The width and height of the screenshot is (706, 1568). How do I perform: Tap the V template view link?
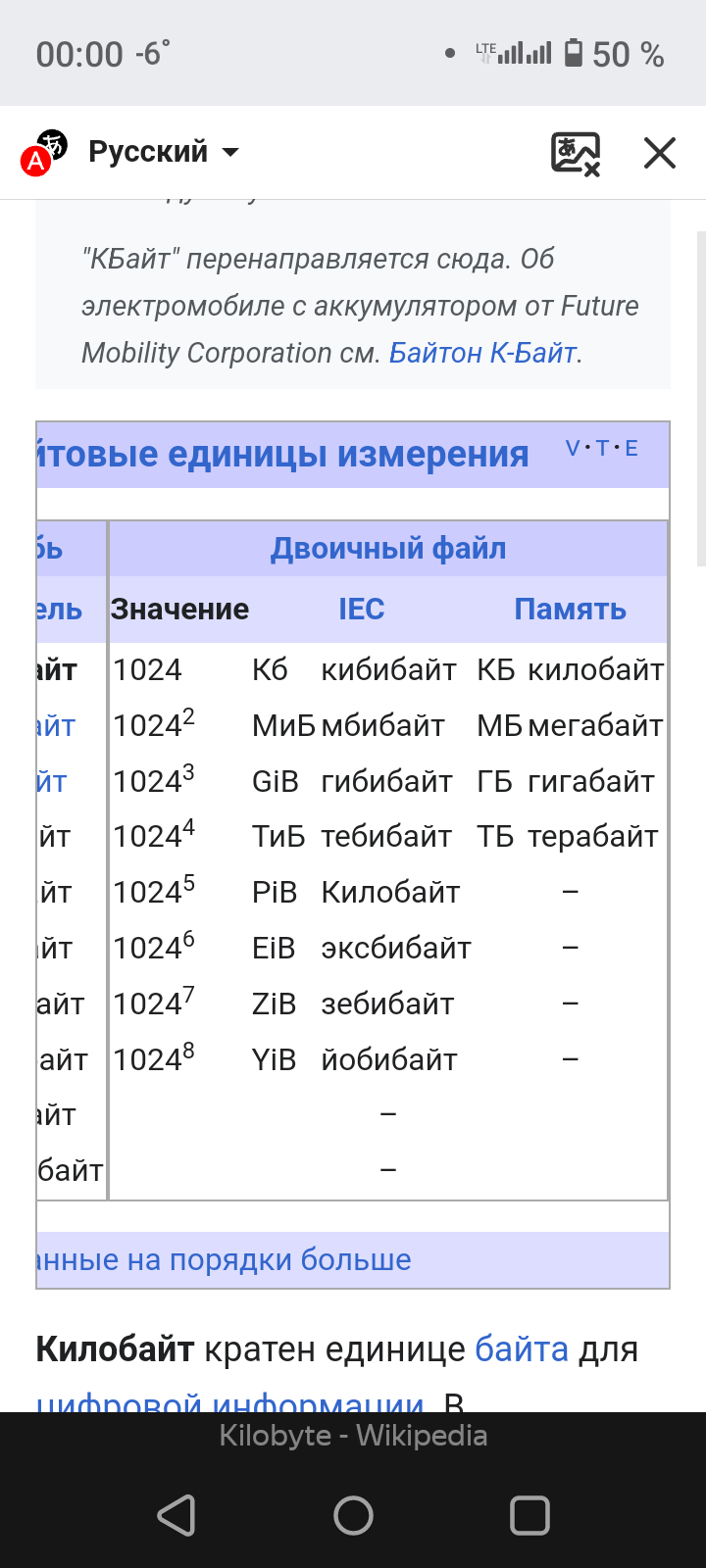tap(573, 449)
